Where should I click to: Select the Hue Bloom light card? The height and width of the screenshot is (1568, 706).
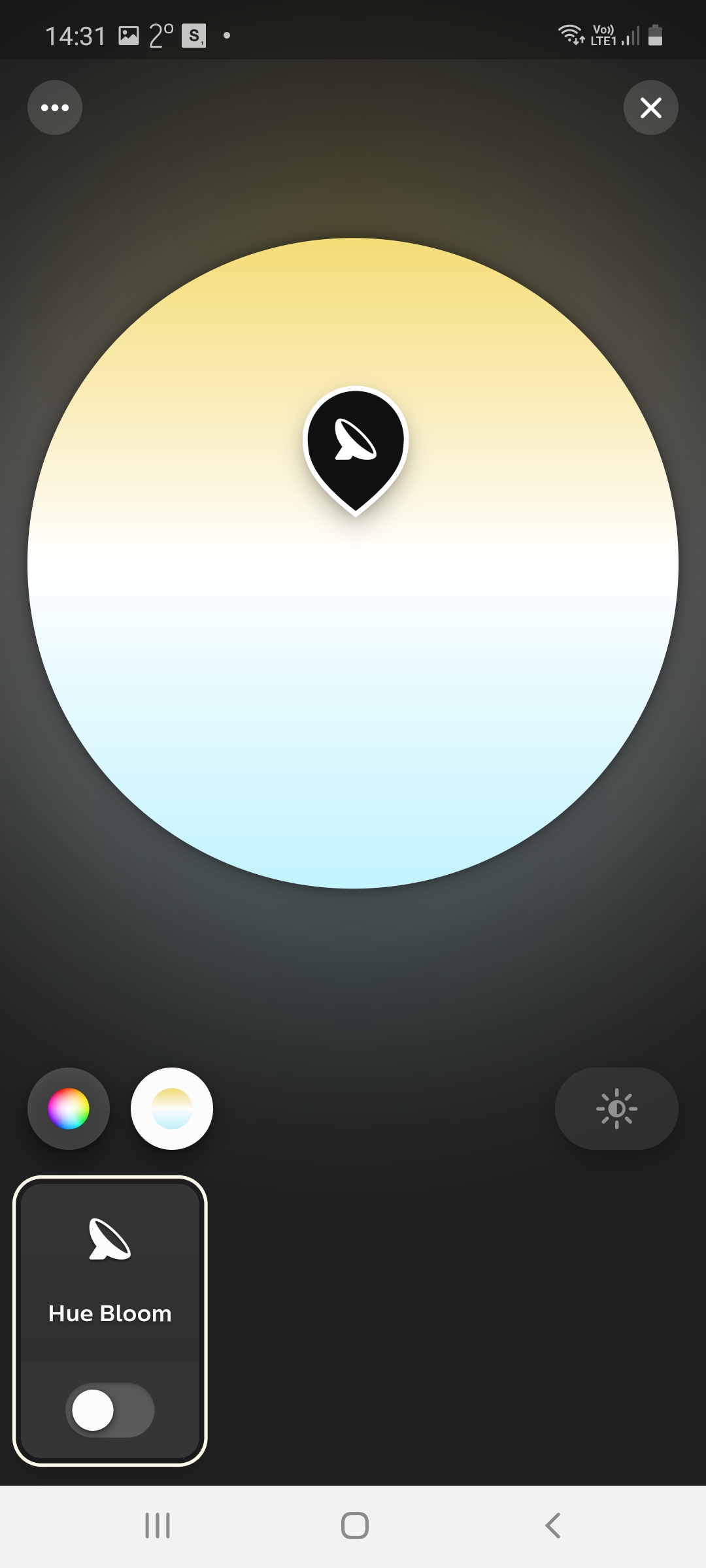[x=110, y=1321]
